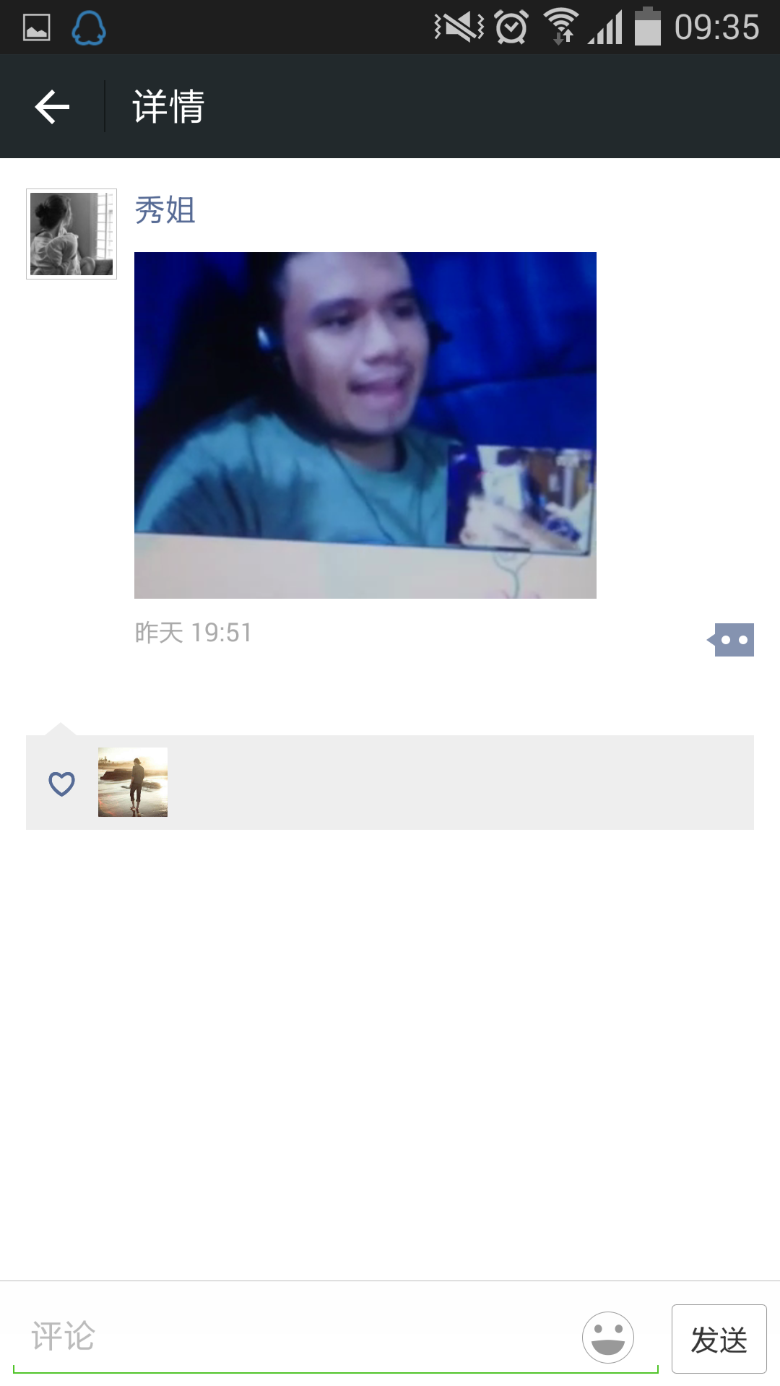Open 秀姐's profile picture

coord(71,234)
